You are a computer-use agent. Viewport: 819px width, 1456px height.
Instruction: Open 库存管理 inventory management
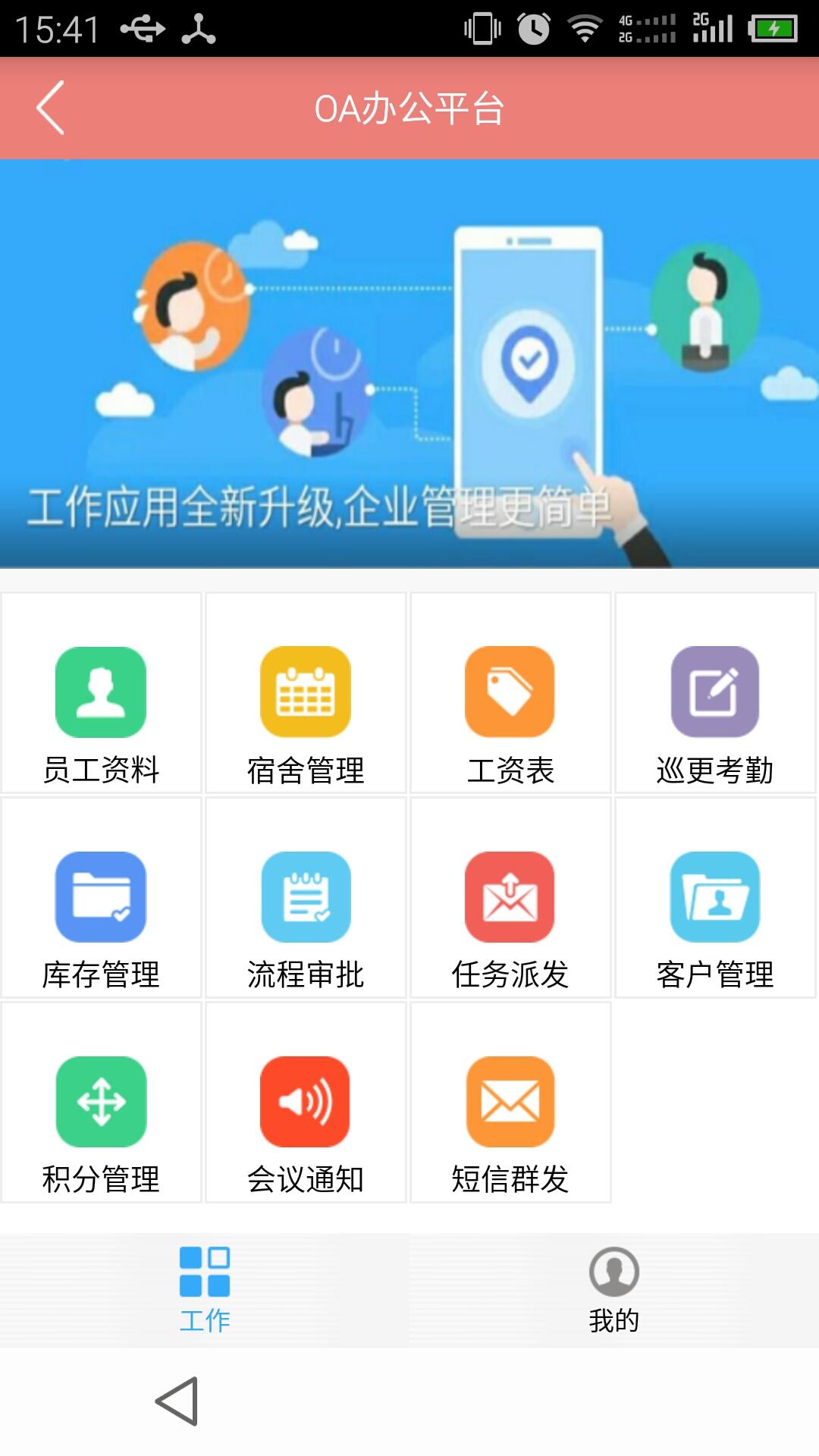tap(101, 898)
